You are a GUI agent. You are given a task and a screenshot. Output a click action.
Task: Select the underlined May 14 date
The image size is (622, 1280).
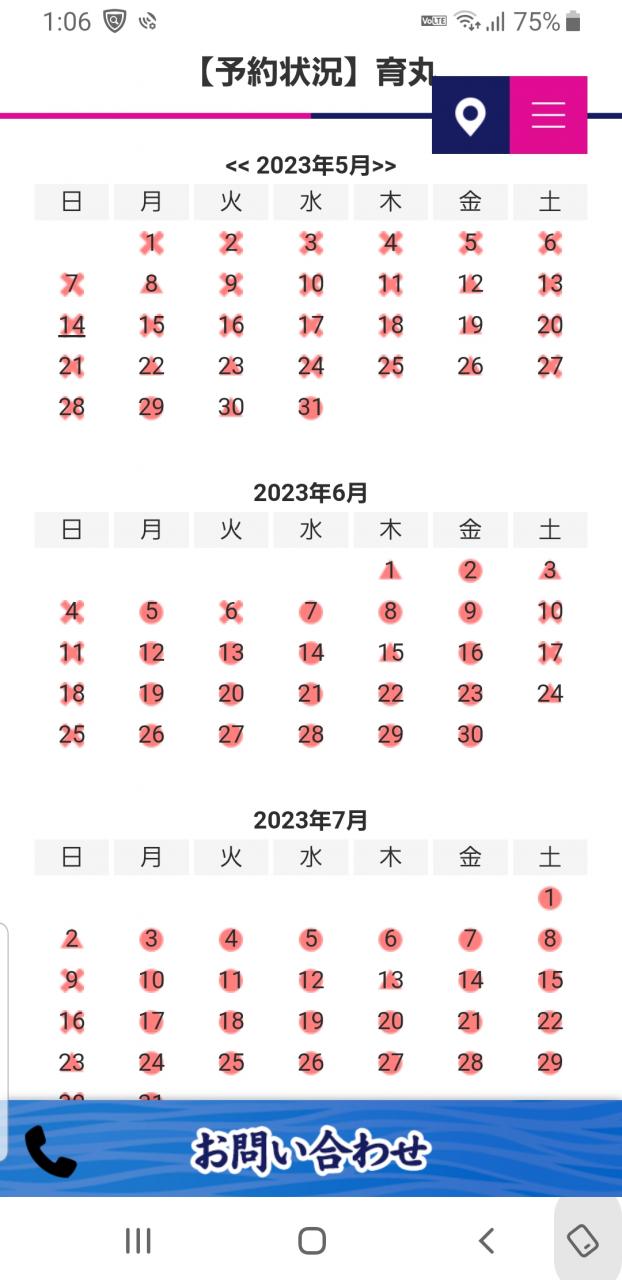[x=72, y=326]
